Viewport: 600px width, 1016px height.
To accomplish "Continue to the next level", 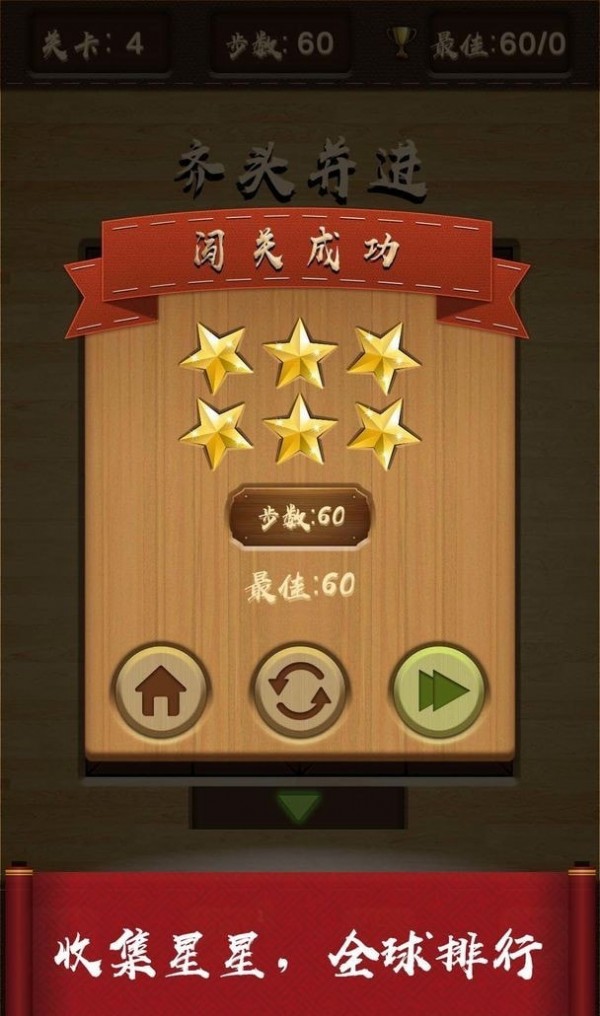I will [437, 690].
